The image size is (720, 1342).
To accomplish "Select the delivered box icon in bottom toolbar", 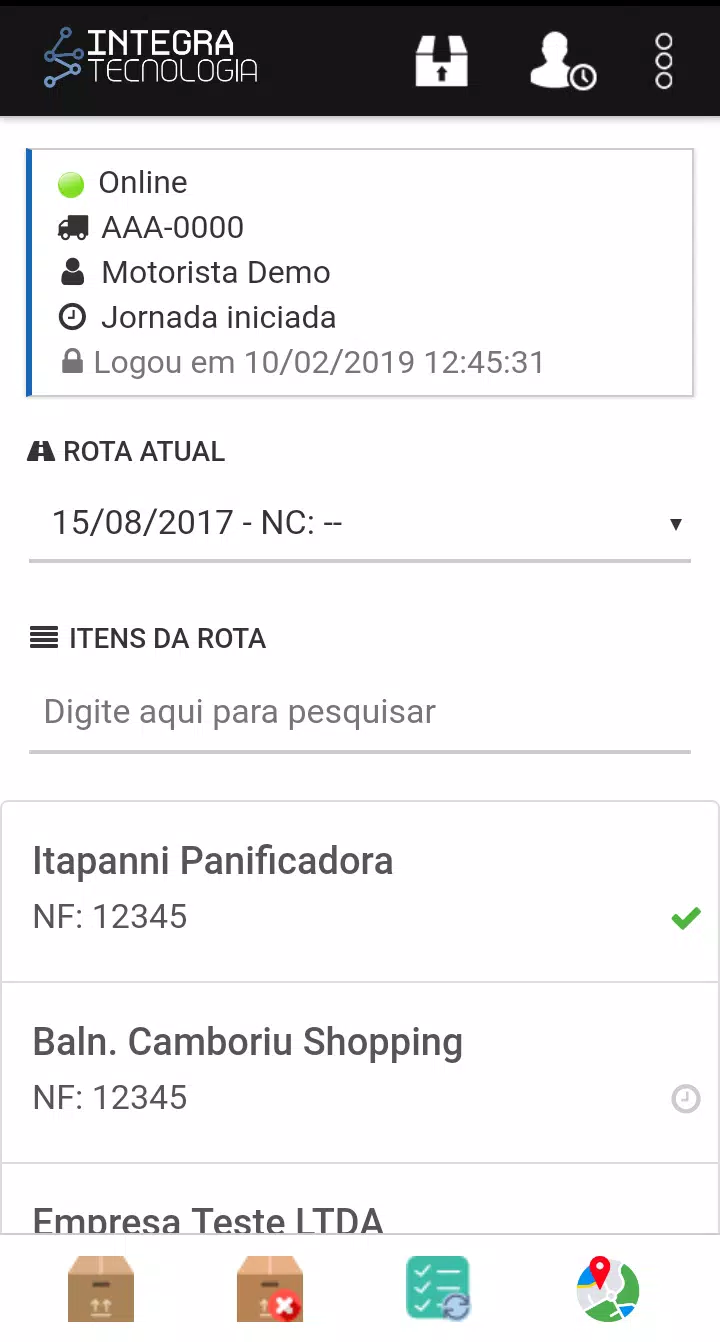I will 100,1289.
